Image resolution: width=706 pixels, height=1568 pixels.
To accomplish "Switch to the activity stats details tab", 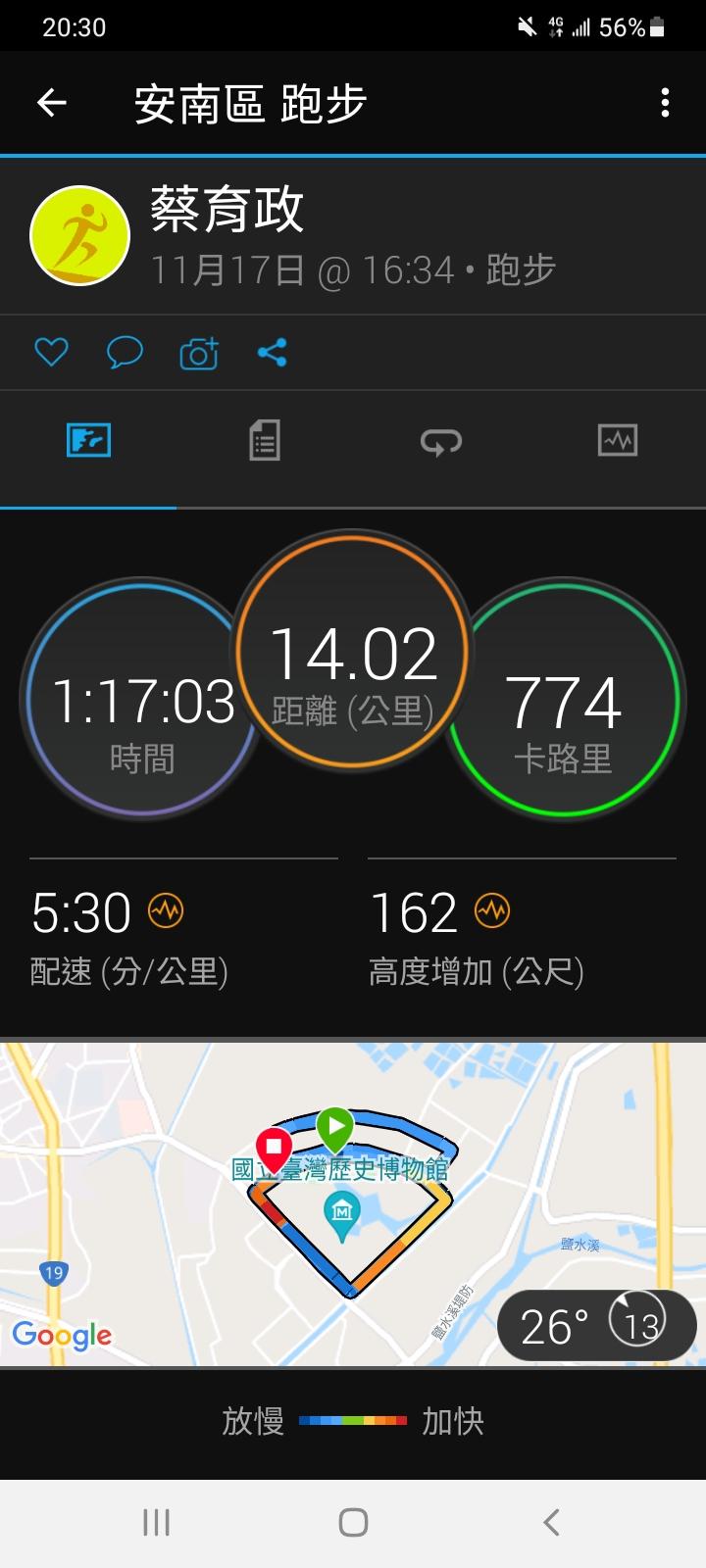I will coord(265,441).
